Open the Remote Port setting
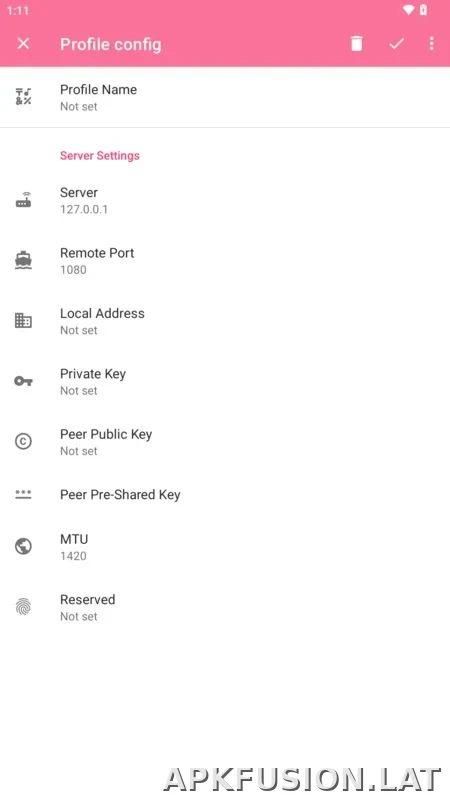The width and height of the screenshot is (450, 800). coord(225,261)
